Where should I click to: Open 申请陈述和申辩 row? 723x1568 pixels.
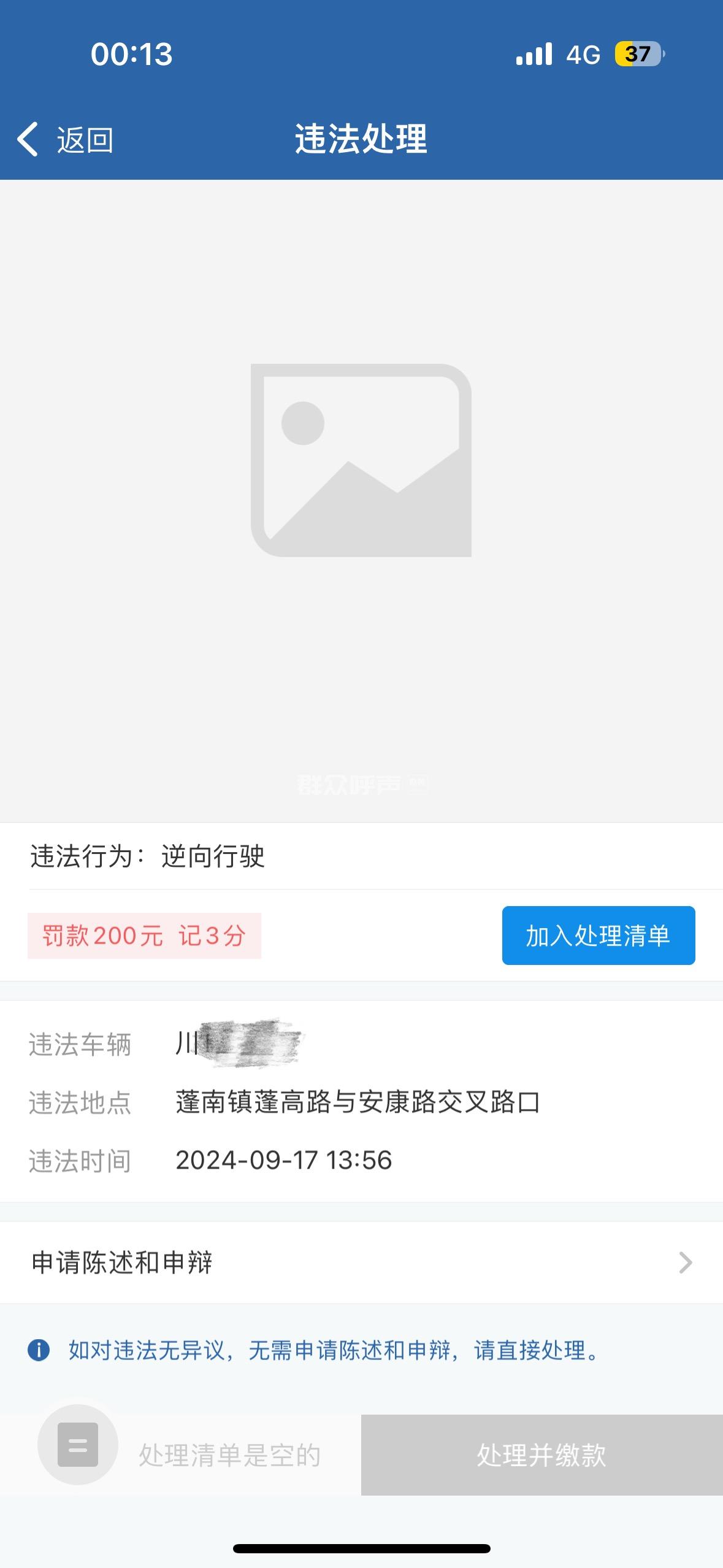[361, 1262]
